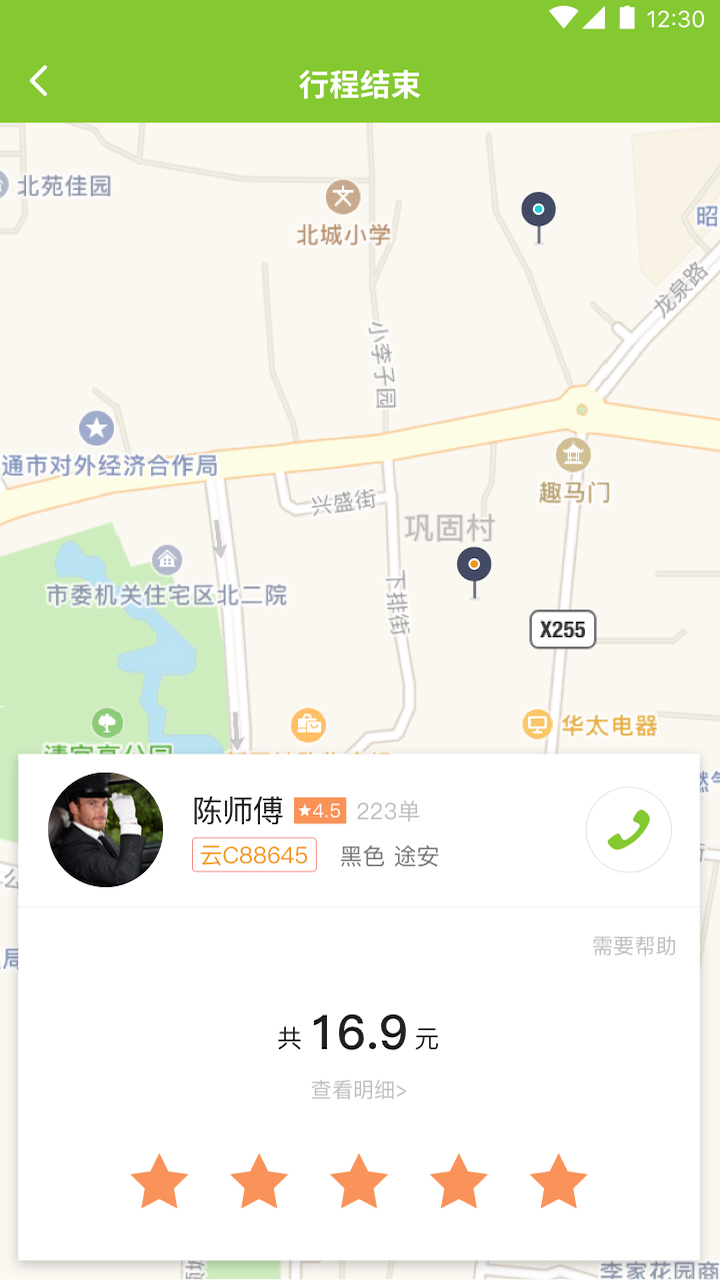This screenshot has width=720, height=1280.
Task: Give the driver a five-star rating
Action: 558,1182
